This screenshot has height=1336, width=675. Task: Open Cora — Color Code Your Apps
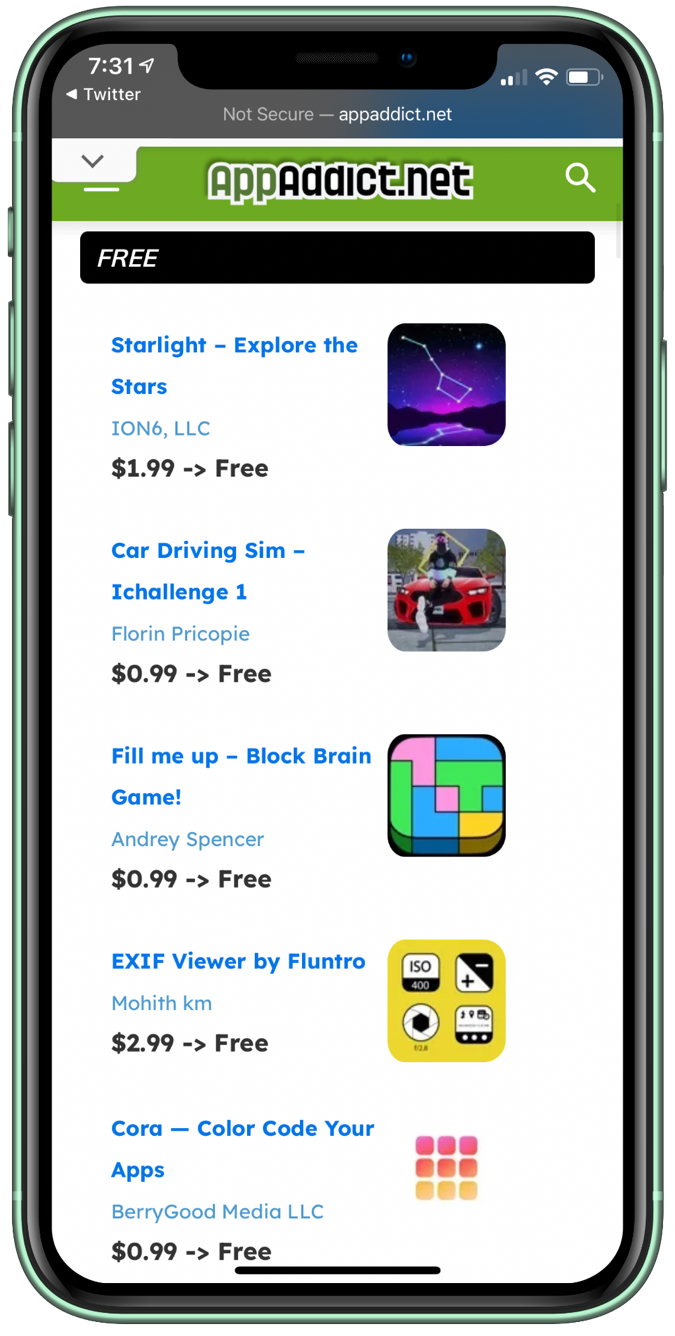[x=243, y=1149]
